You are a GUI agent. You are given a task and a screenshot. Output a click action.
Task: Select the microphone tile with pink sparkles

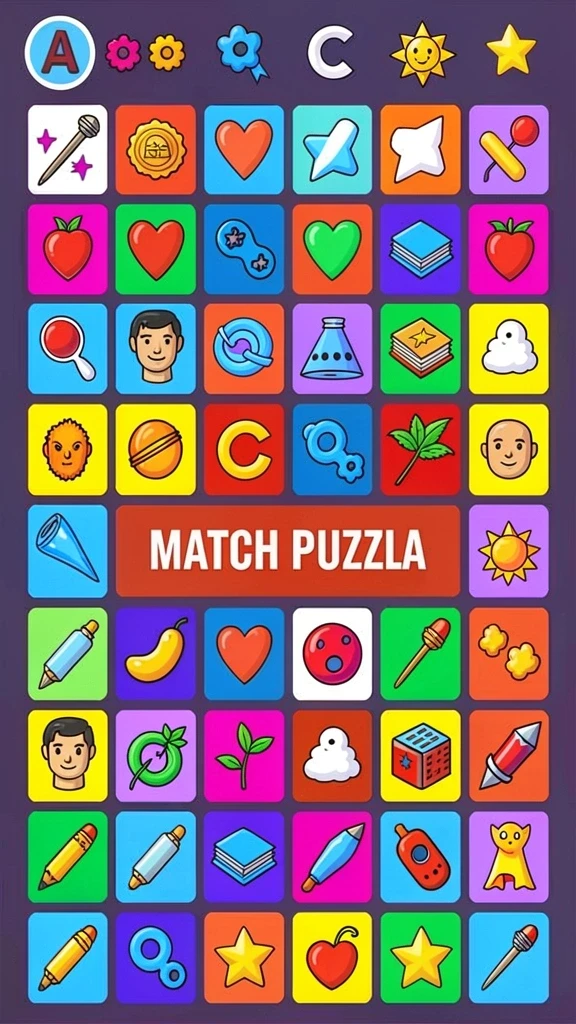[68, 150]
